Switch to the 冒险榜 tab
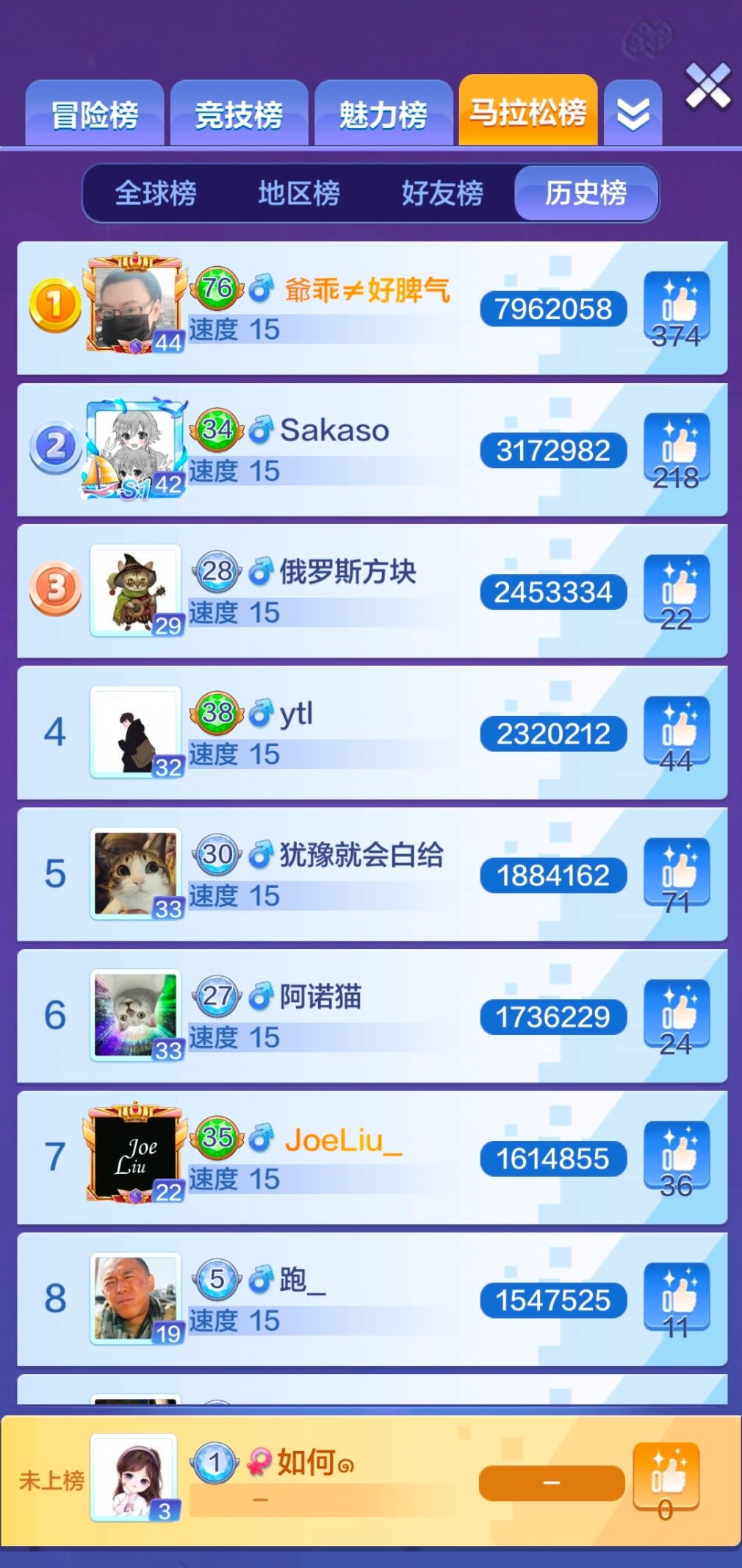This screenshot has height=1568, width=742. click(x=95, y=115)
